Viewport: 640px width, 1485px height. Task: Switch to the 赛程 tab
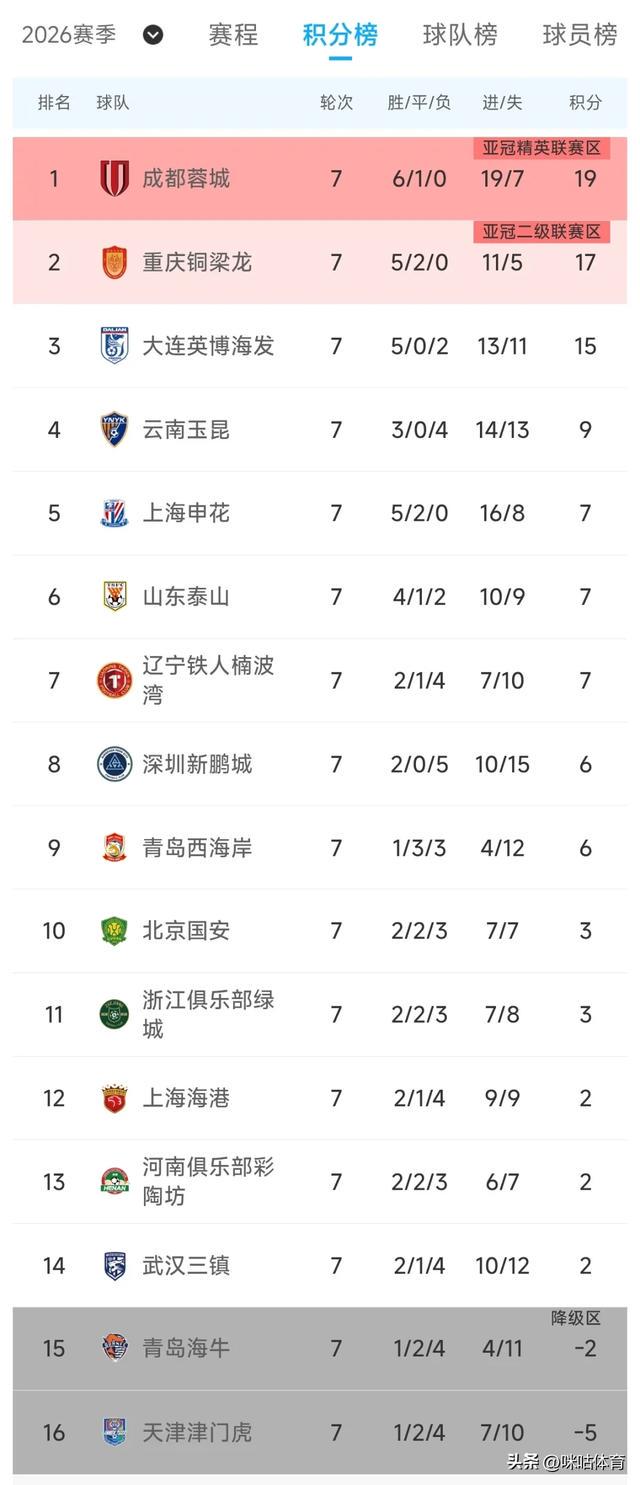233,35
